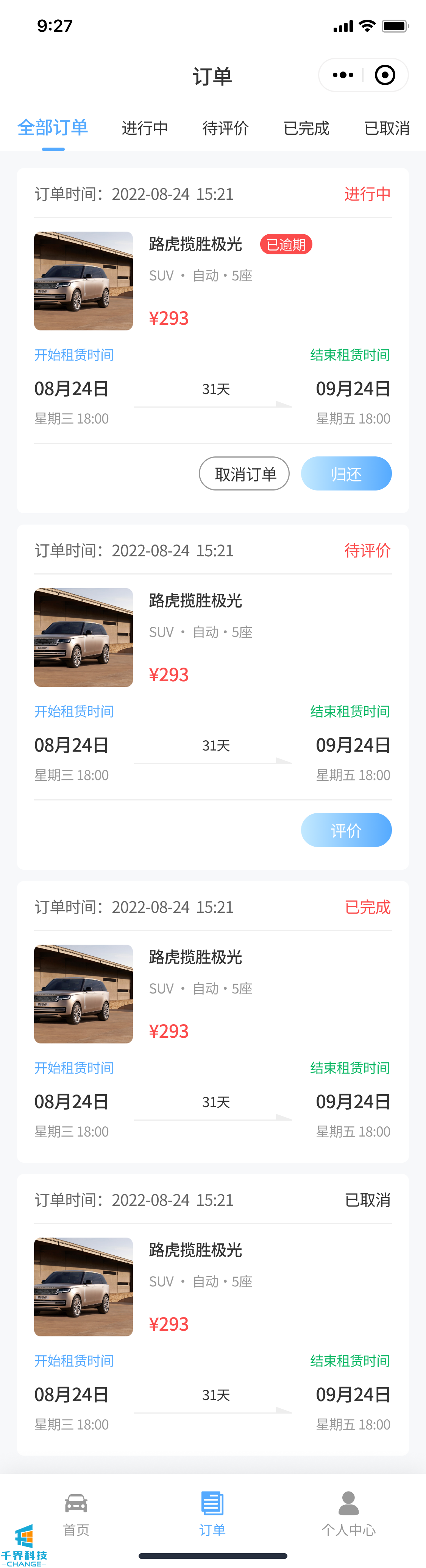
Task: Show the 已完成 orders tab
Action: pyautogui.click(x=306, y=128)
